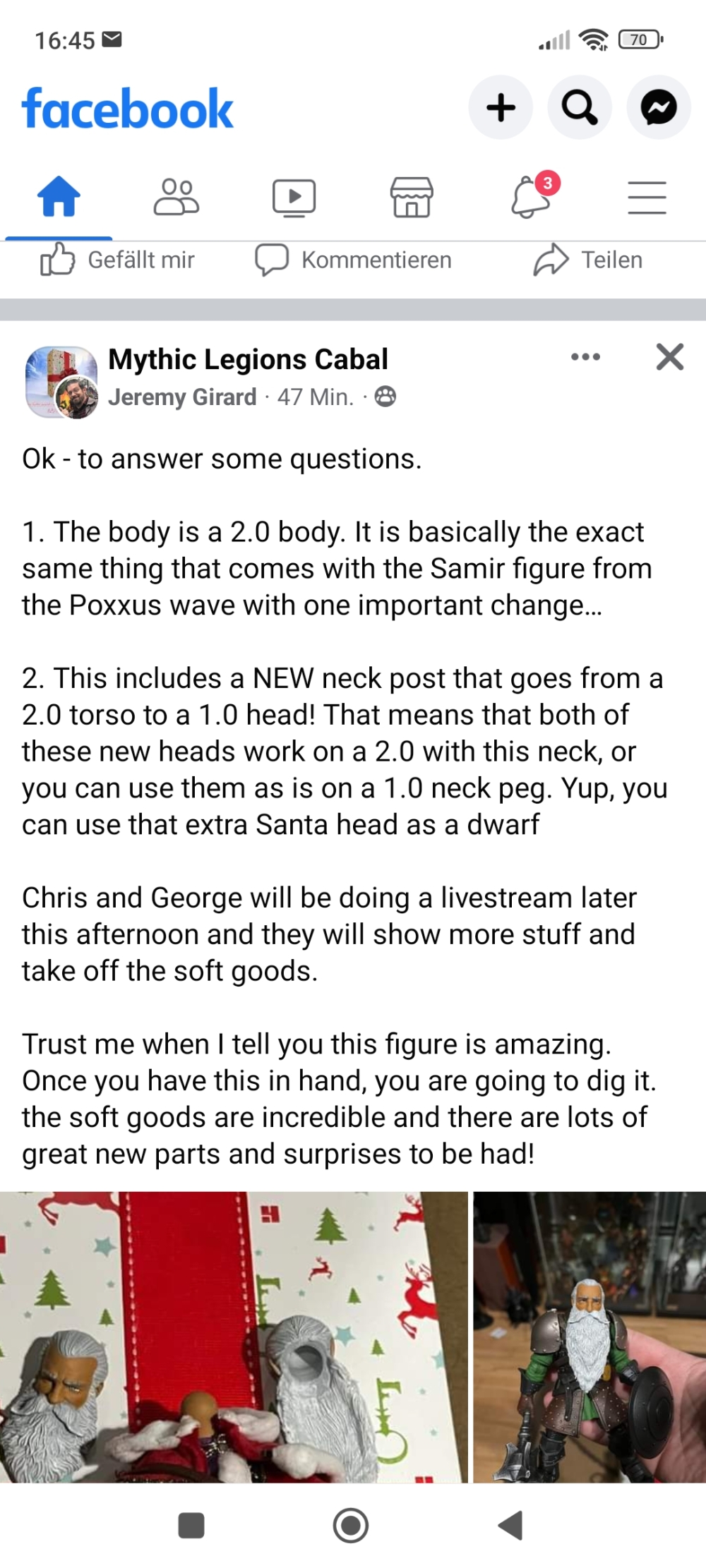Viewport: 706px width, 1568px height.
Task: Open Messenger chats
Action: click(x=659, y=108)
